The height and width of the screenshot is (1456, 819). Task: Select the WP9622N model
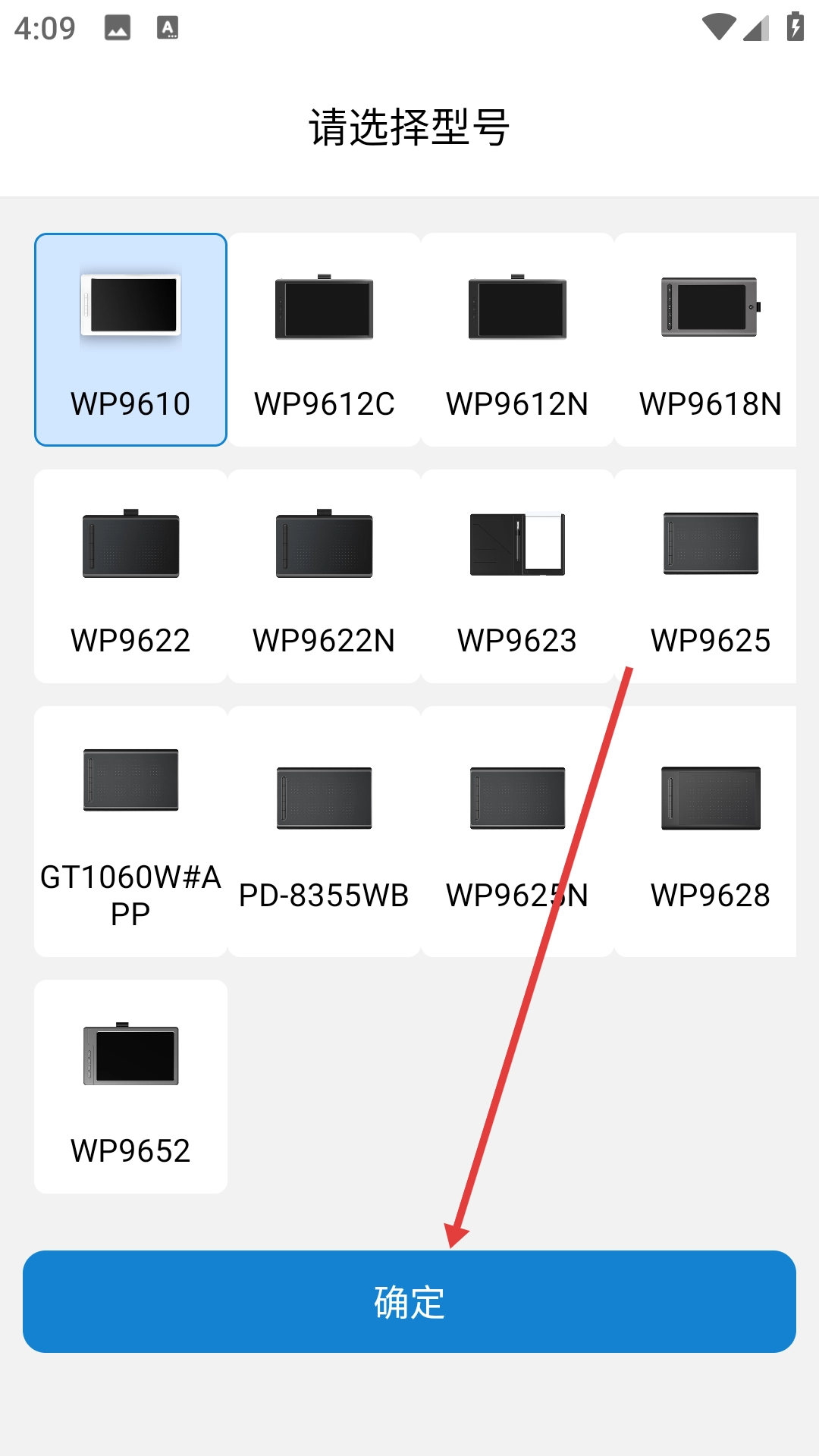(324, 576)
